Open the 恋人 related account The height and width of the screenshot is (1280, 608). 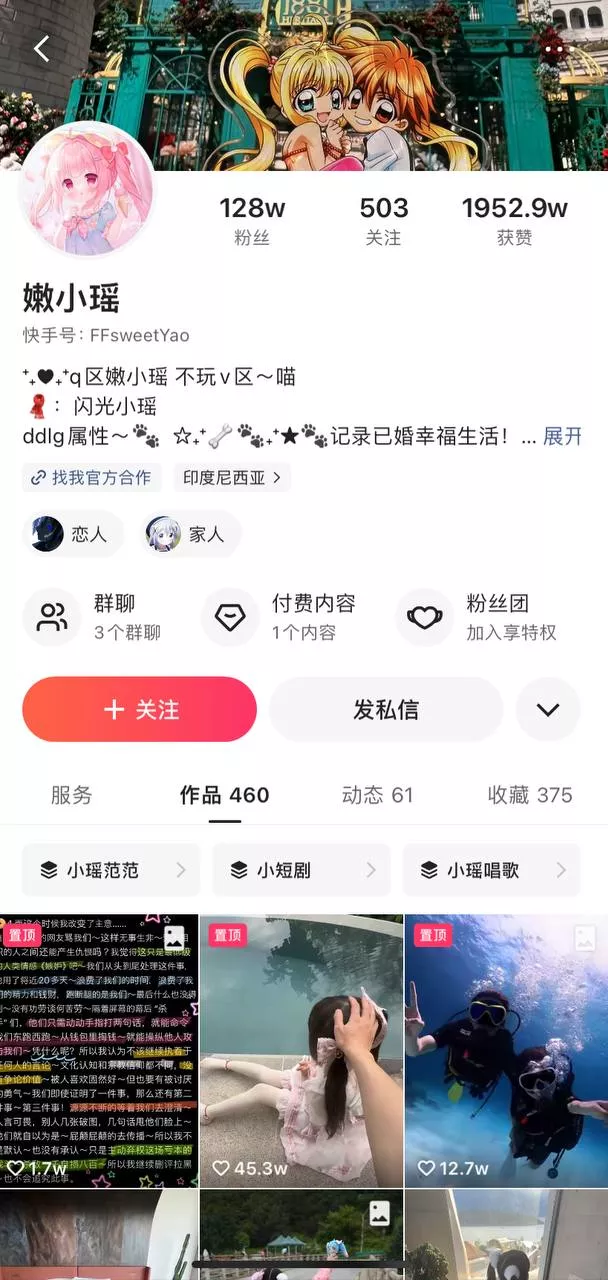(73, 534)
